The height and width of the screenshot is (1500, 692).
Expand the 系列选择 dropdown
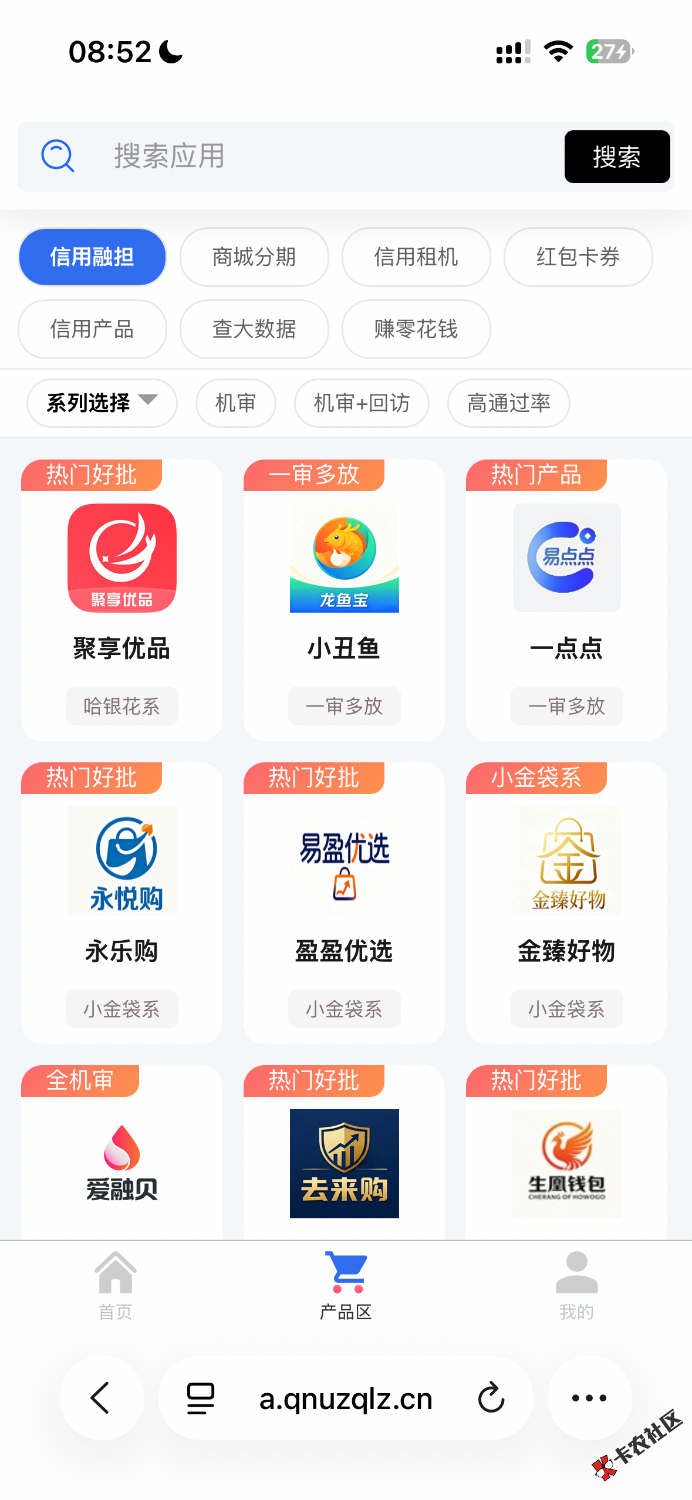[x=102, y=403]
